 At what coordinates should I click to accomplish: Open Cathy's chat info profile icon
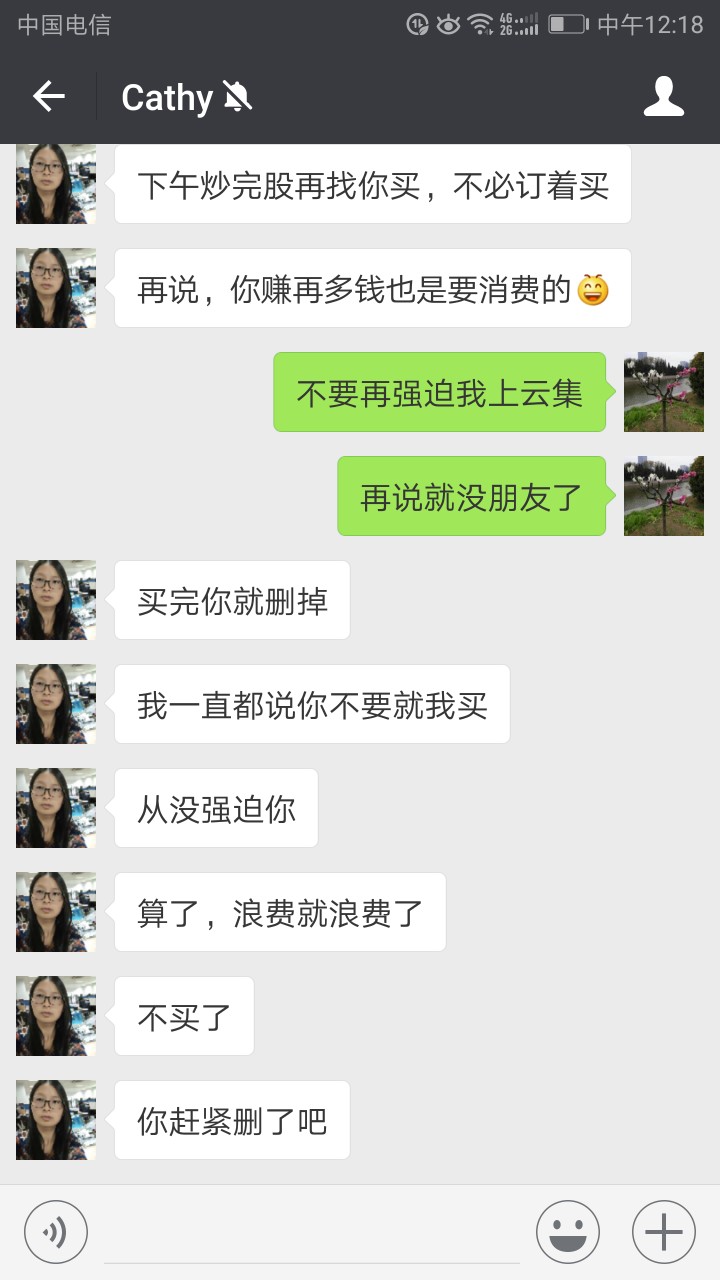pos(663,96)
